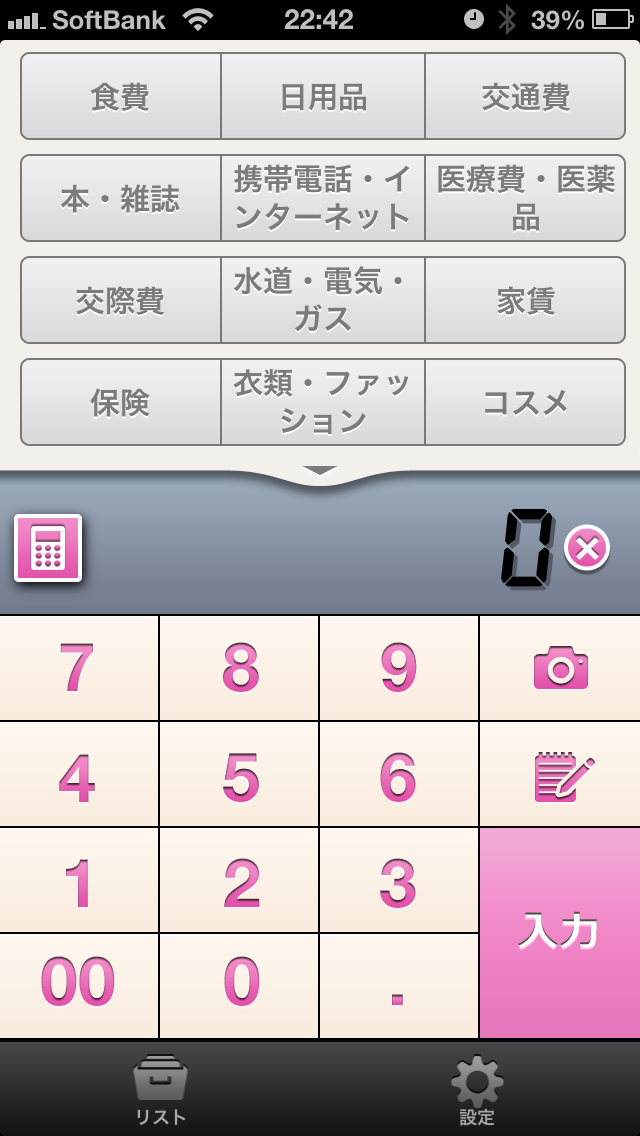The width and height of the screenshot is (640, 1136).
Task: Select the 家賃 category
Action: tap(525, 300)
